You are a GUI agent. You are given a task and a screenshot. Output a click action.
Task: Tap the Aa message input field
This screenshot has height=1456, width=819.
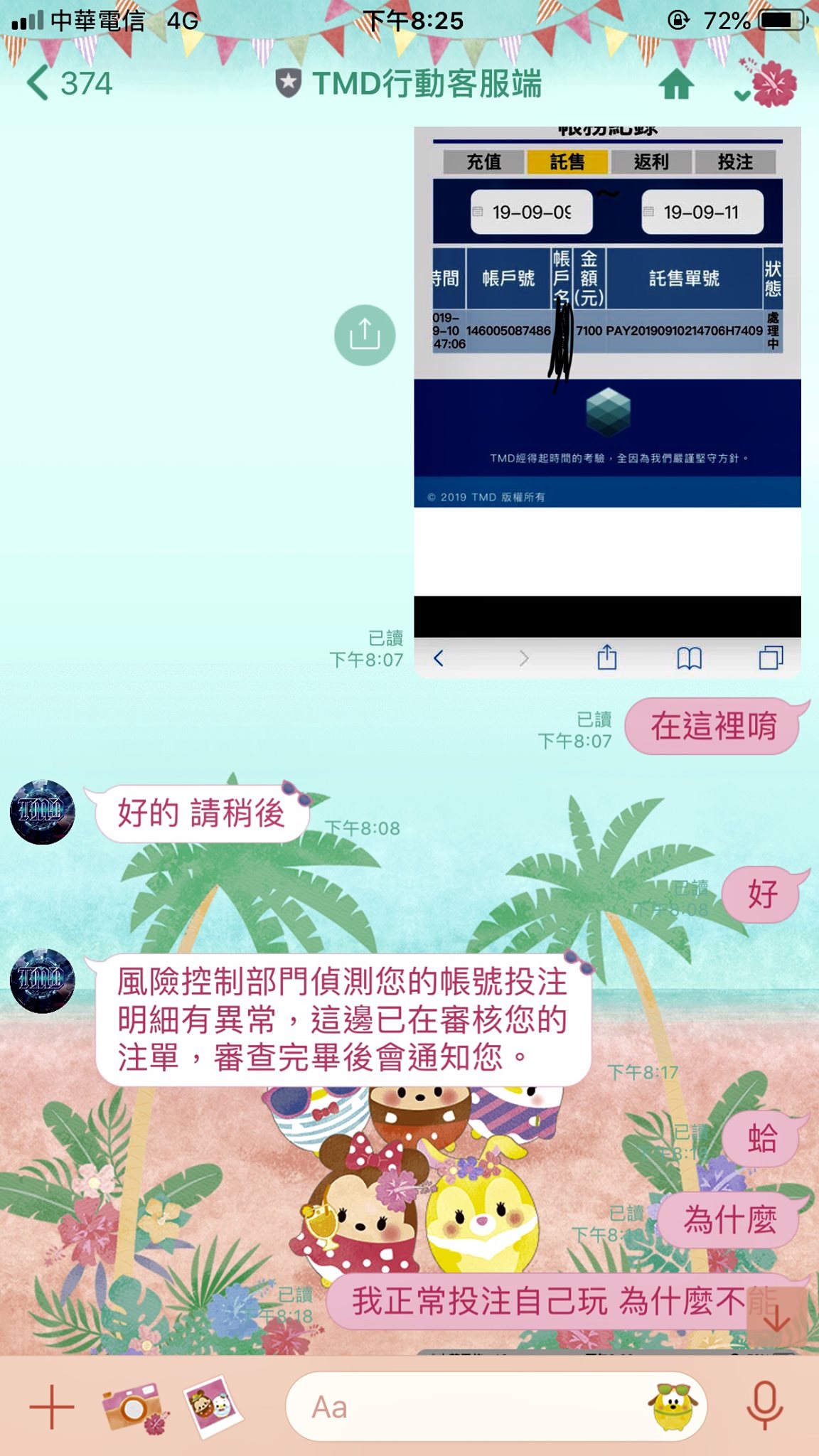click(x=462, y=1406)
